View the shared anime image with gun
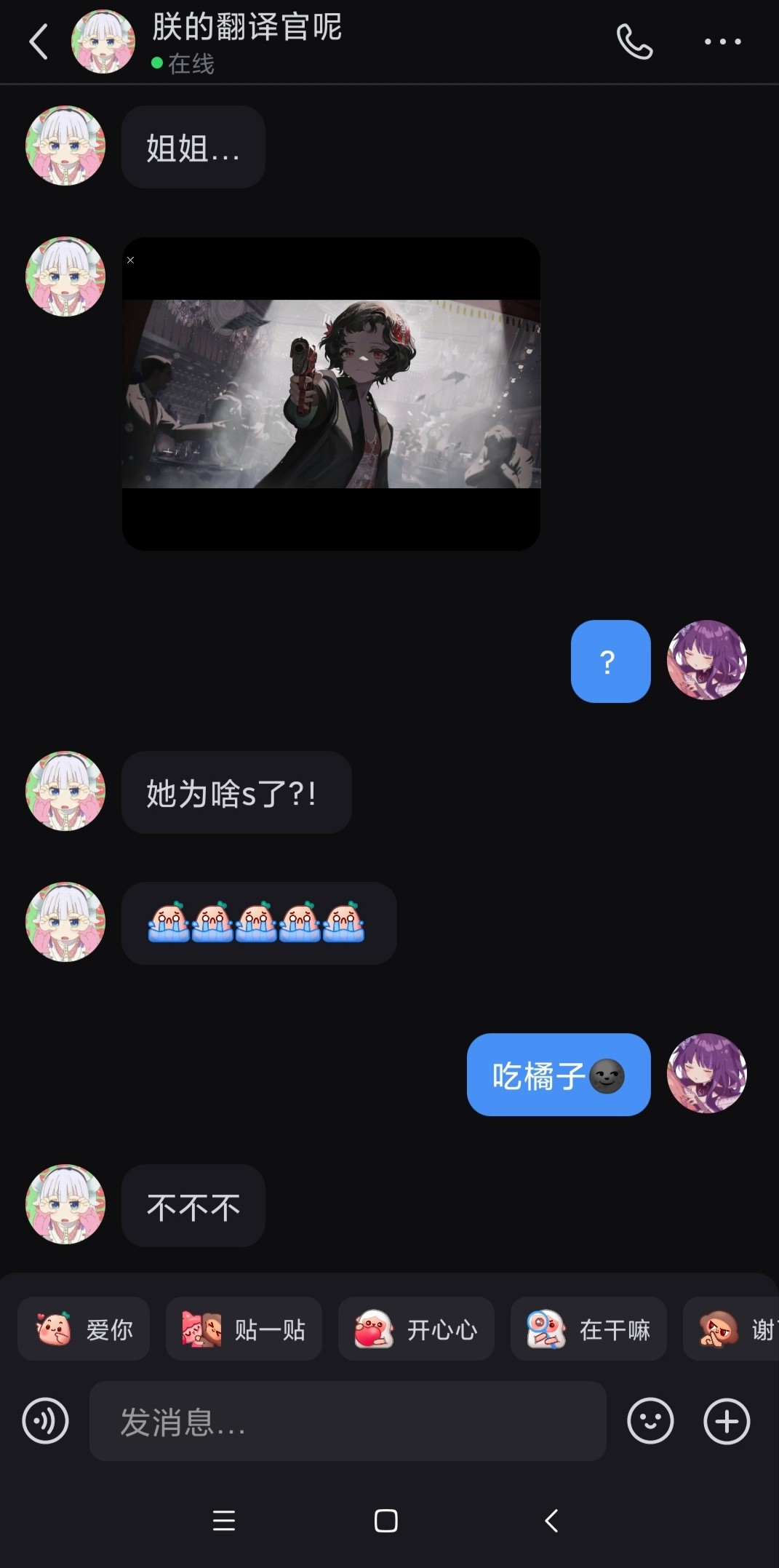 click(x=331, y=394)
